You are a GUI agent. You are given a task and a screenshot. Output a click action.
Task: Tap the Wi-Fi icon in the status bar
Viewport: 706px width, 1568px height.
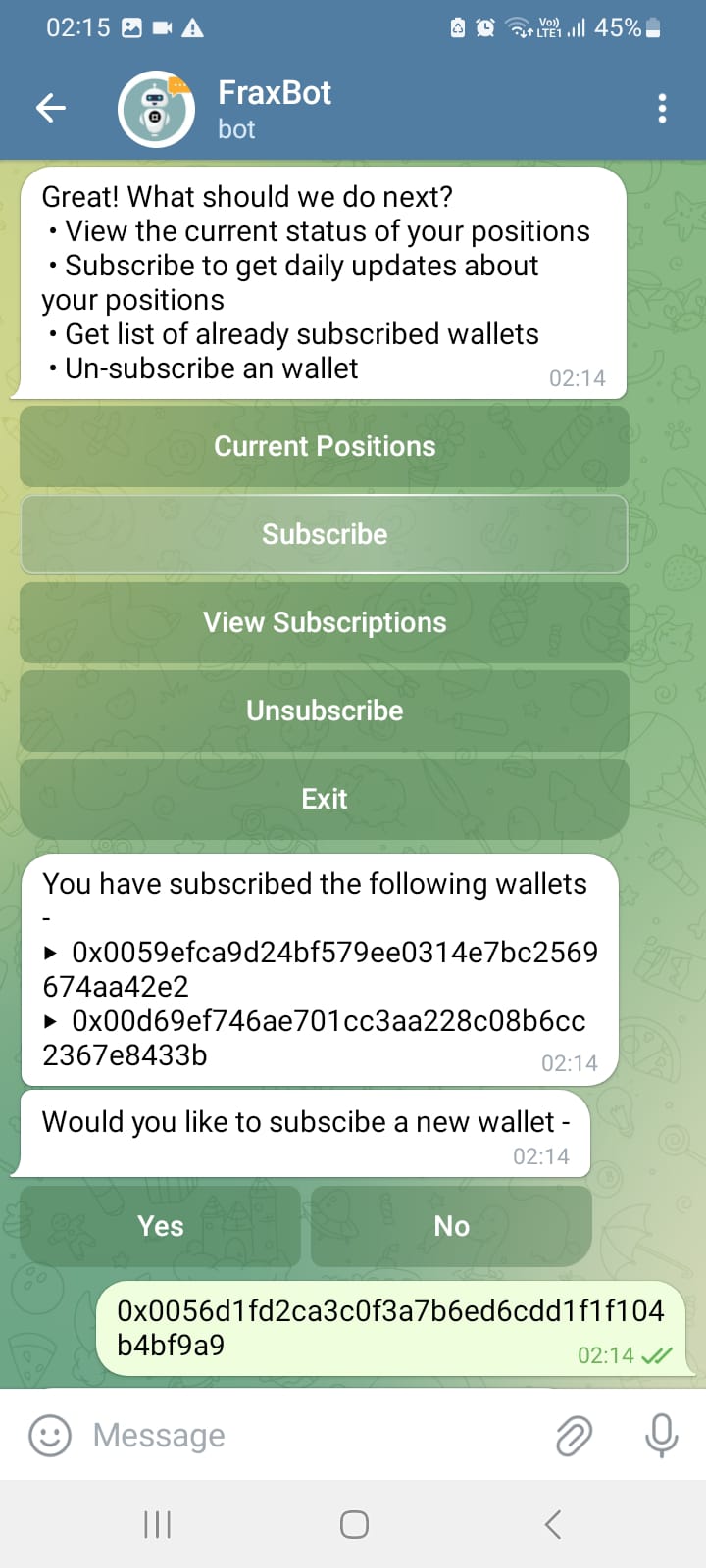point(520,27)
